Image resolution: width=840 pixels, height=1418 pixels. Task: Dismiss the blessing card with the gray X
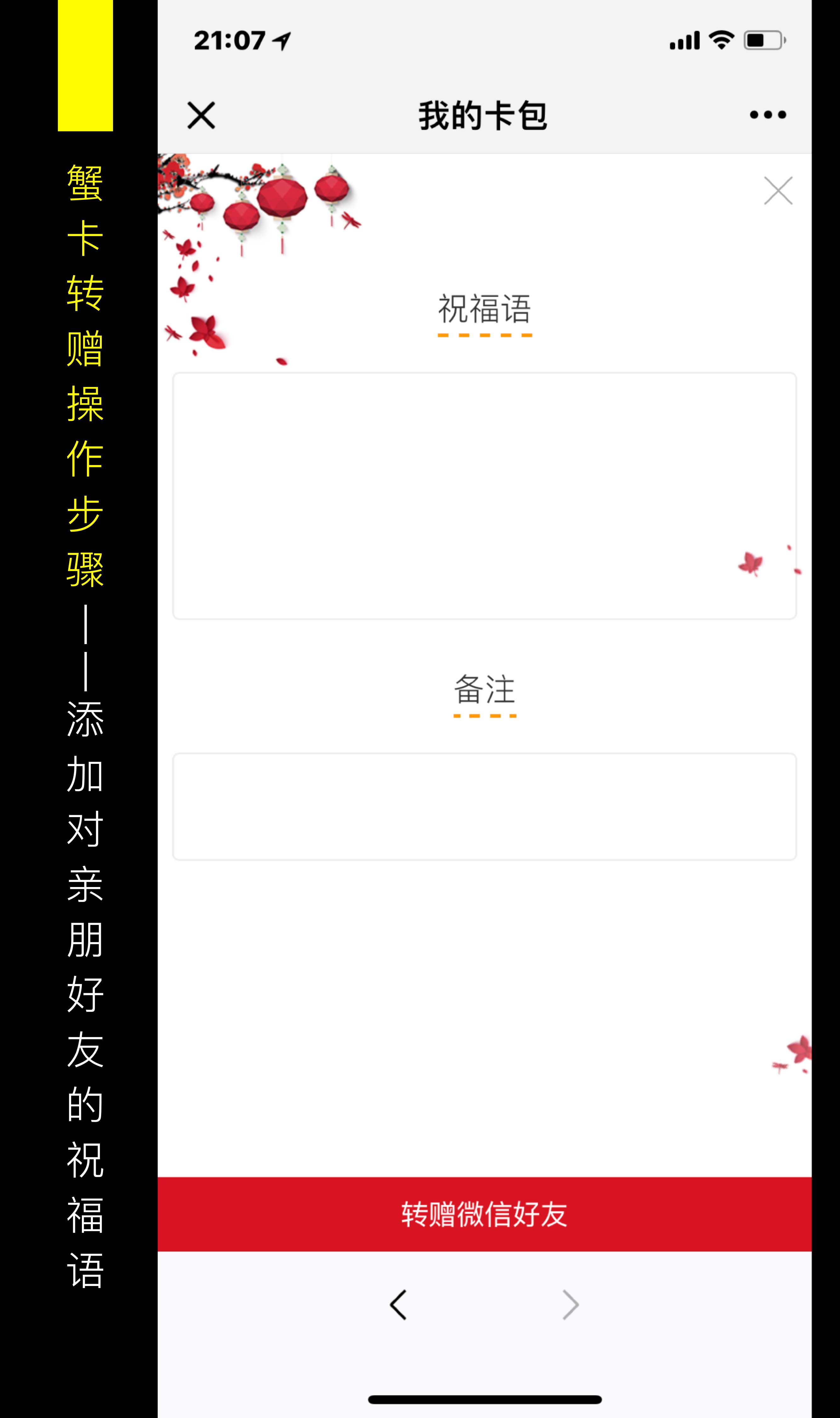pos(778,191)
